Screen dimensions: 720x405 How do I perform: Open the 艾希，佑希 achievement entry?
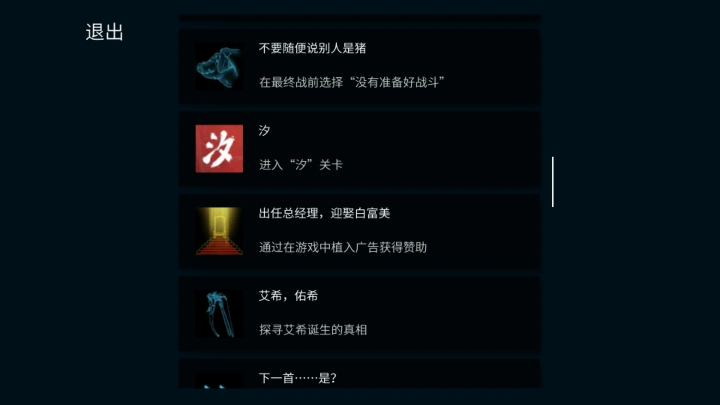(x=359, y=313)
